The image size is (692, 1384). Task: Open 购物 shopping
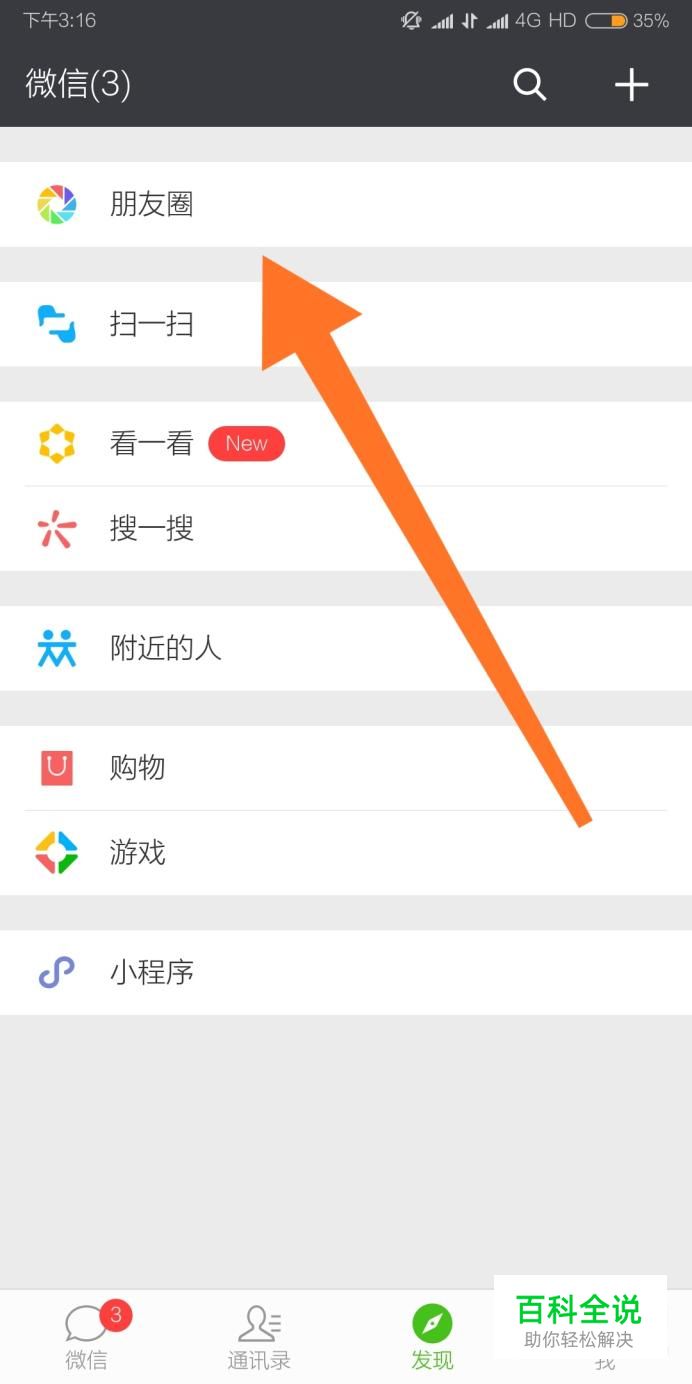coord(346,768)
